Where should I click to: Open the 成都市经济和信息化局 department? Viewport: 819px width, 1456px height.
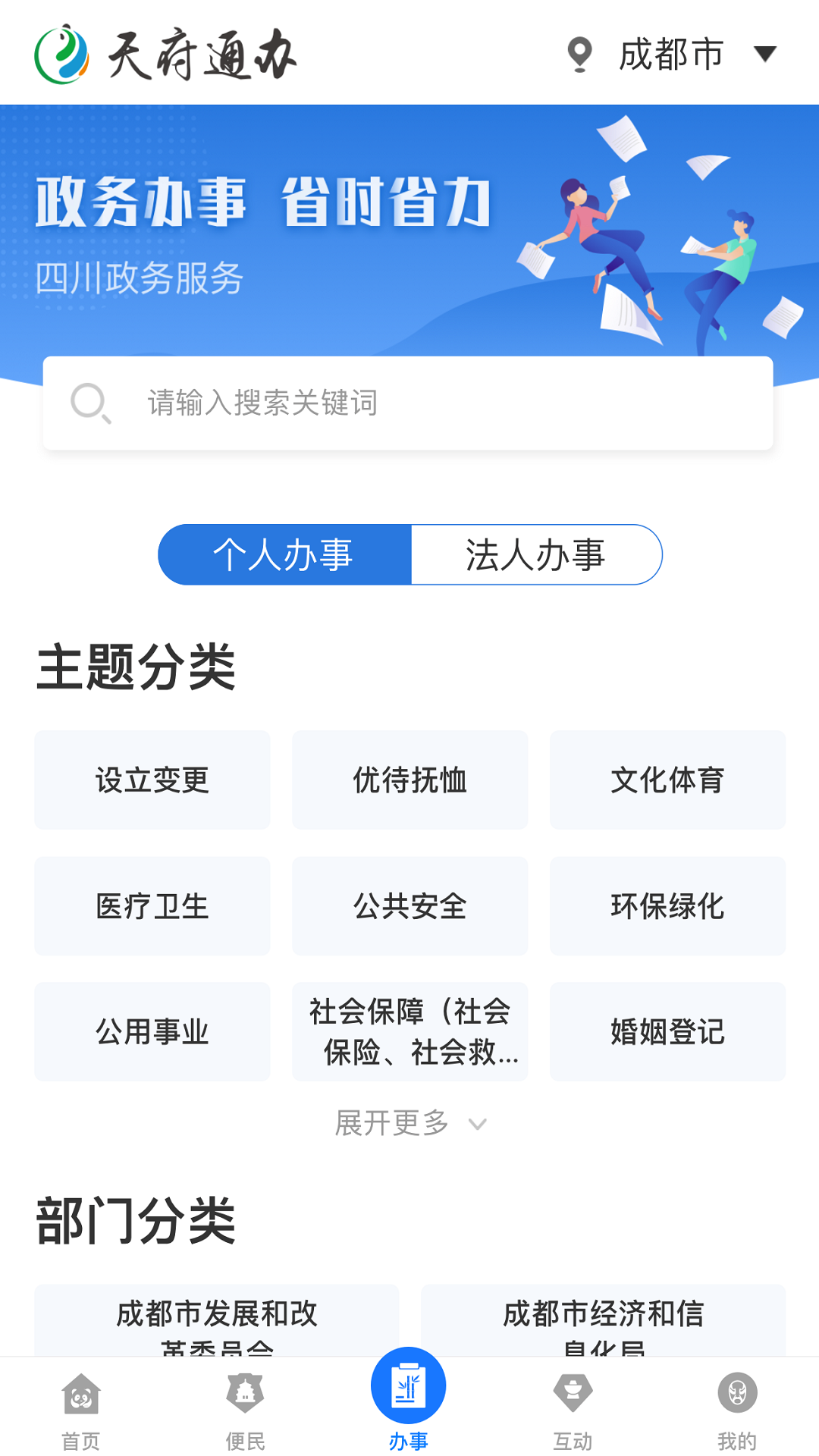point(603,1319)
